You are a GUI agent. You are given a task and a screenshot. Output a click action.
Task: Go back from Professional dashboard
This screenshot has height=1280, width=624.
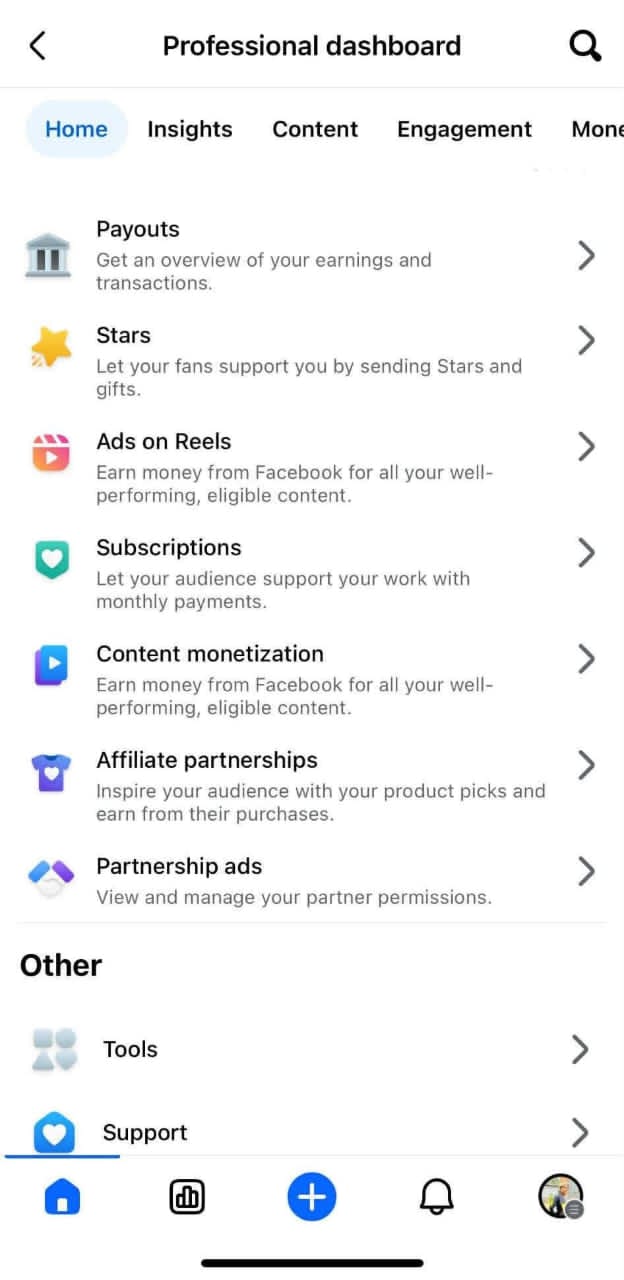(x=38, y=46)
